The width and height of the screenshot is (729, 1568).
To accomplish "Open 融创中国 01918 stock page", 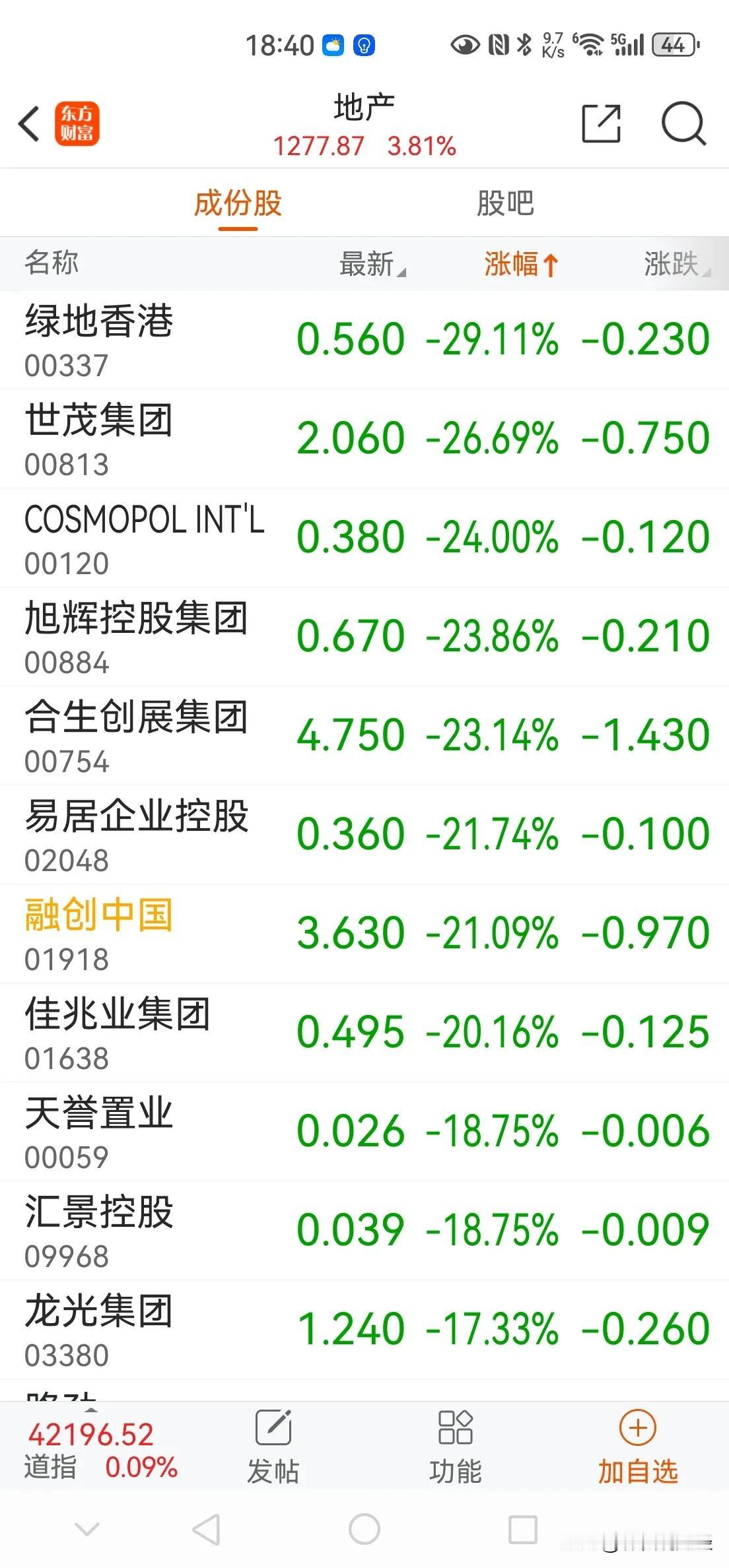I will 364,934.
